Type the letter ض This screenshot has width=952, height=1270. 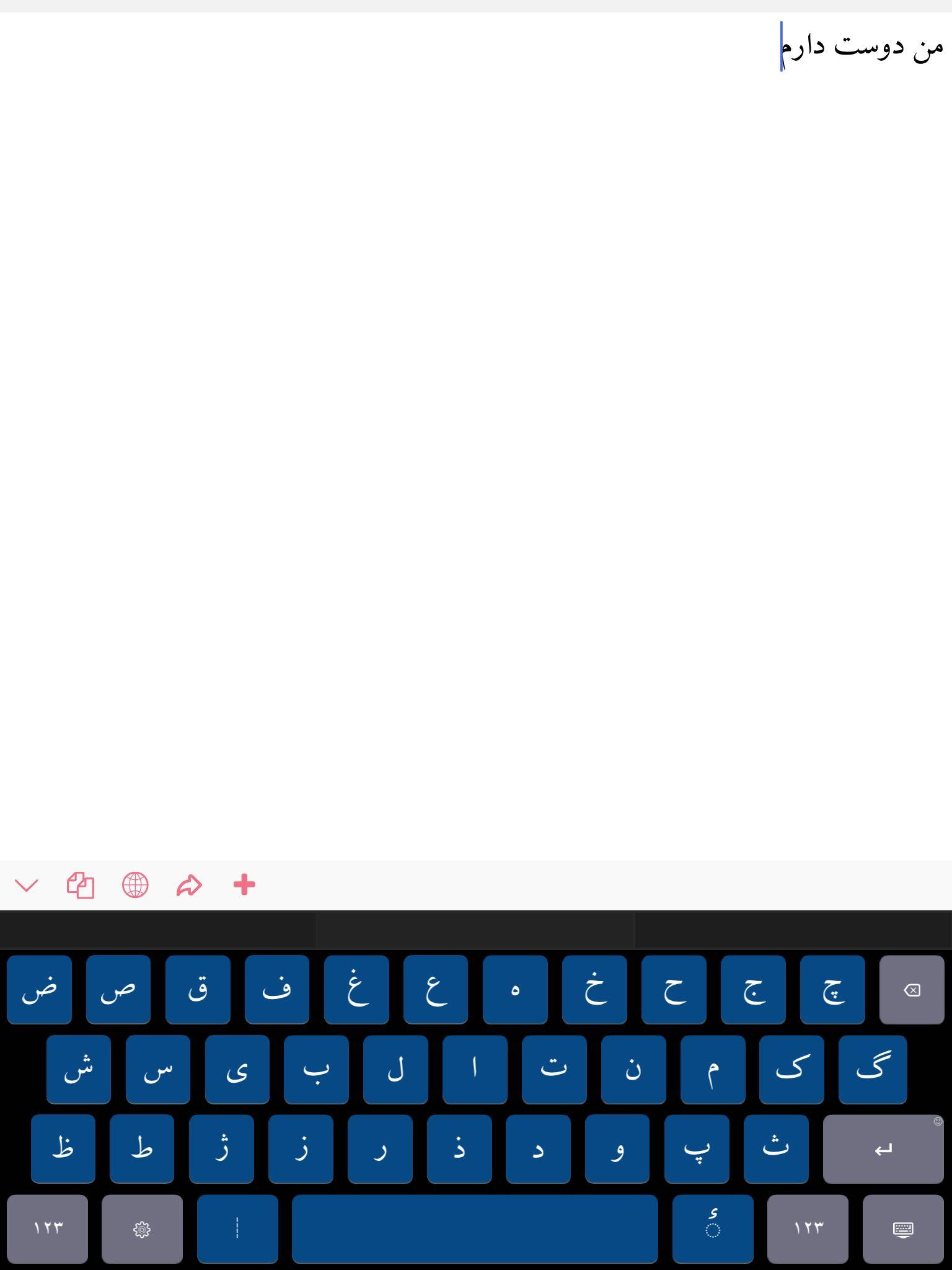(x=39, y=990)
